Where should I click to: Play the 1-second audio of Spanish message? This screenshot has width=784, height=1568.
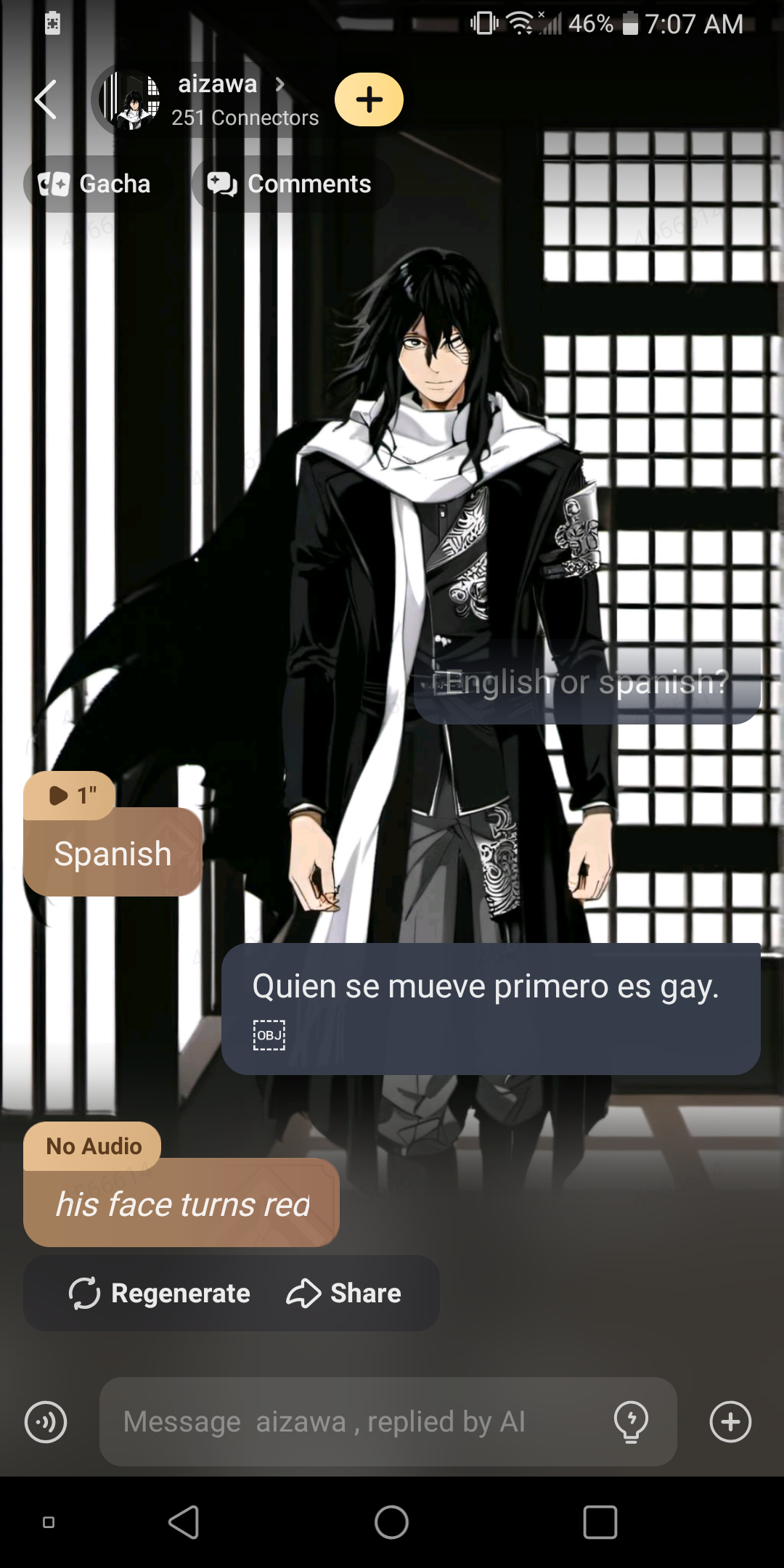point(70,796)
